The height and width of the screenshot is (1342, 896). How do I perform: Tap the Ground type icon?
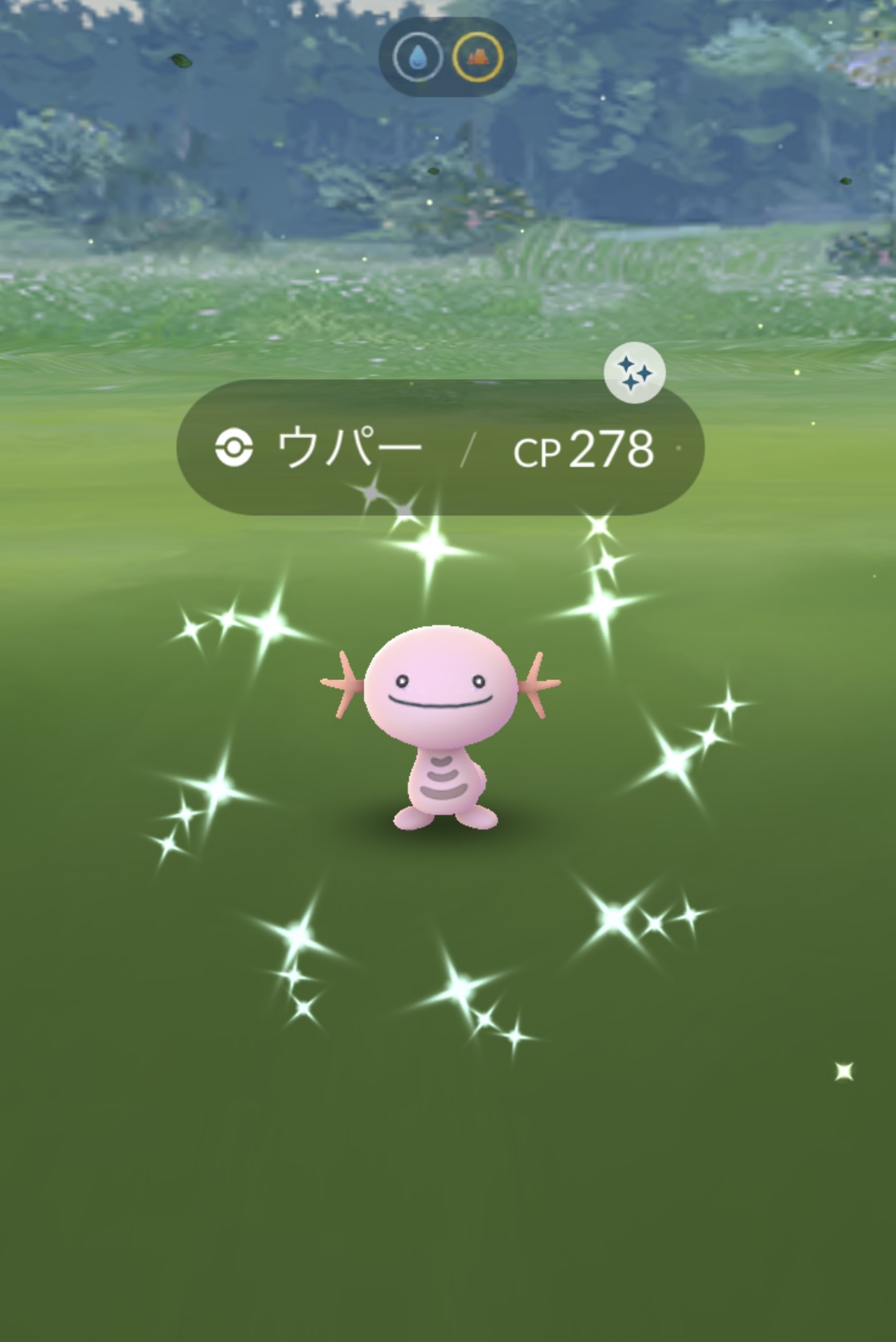tap(478, 57)
